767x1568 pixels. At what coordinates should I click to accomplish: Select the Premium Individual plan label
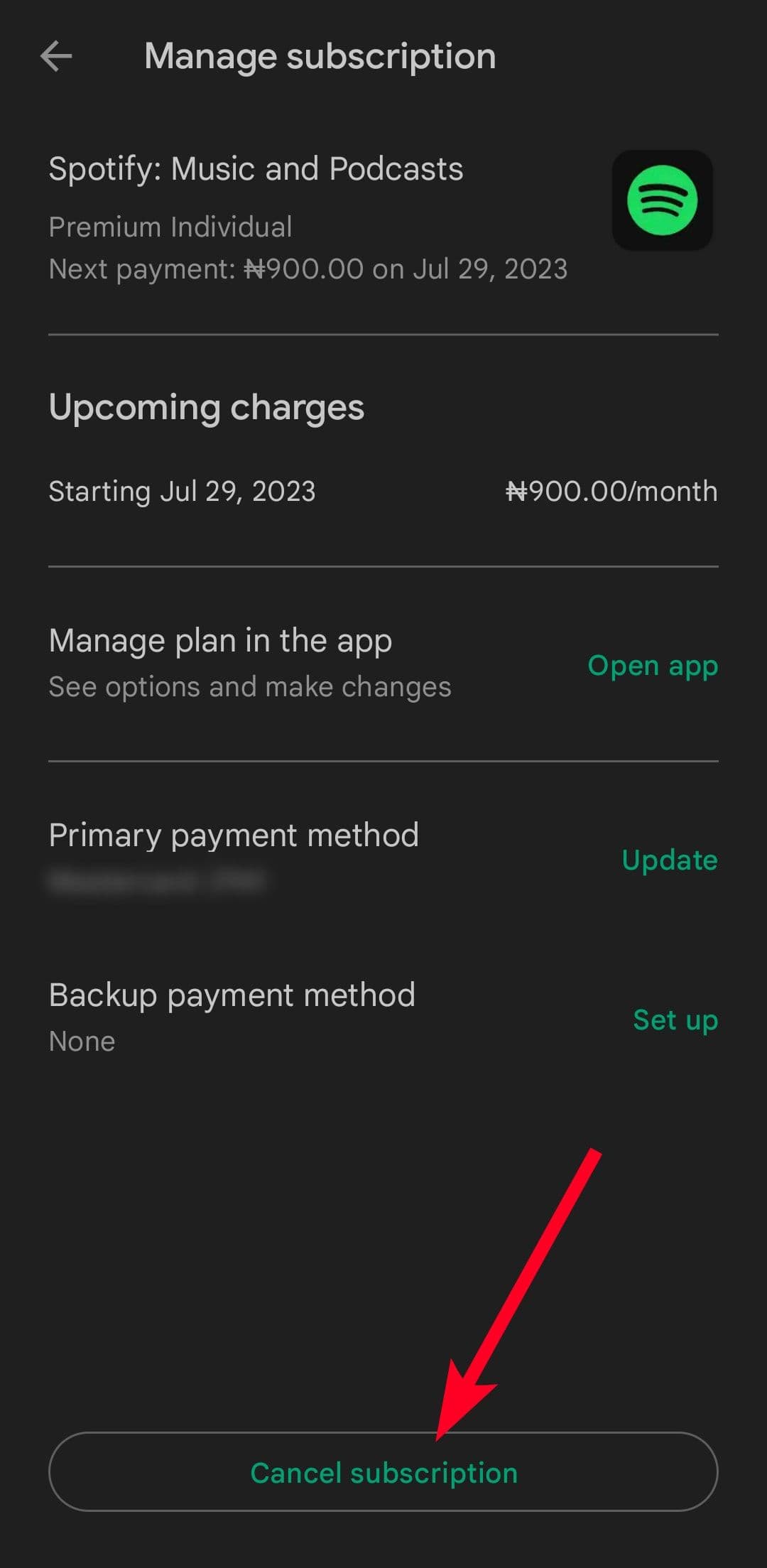click(x=170, y=226)
